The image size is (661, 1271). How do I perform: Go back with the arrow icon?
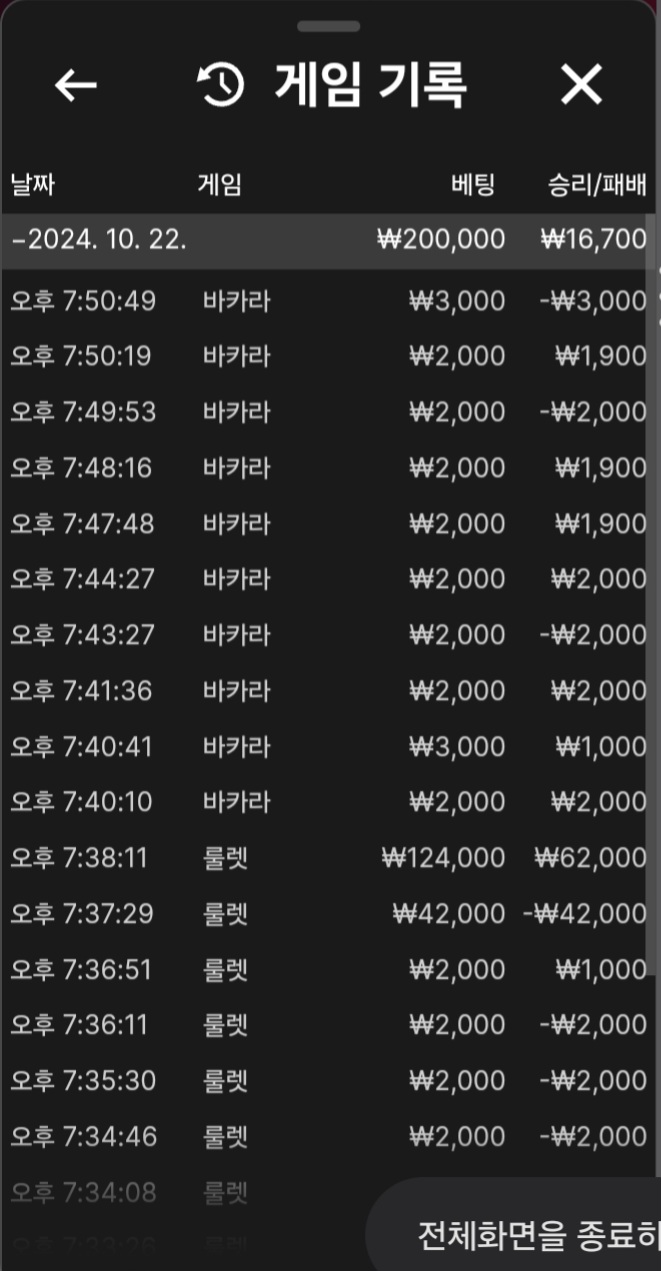tap(75, 86)
